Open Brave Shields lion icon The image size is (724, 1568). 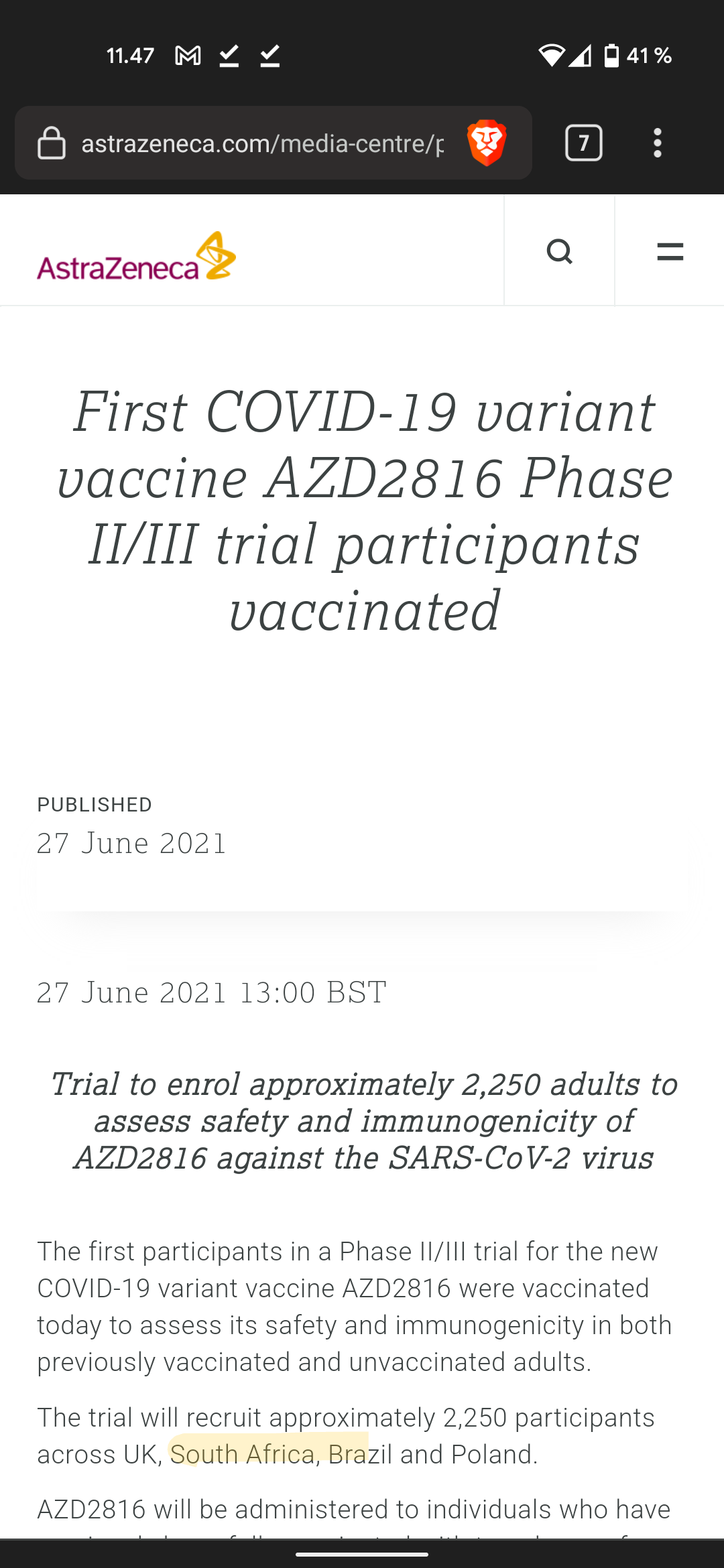click(x=487, y=143)
